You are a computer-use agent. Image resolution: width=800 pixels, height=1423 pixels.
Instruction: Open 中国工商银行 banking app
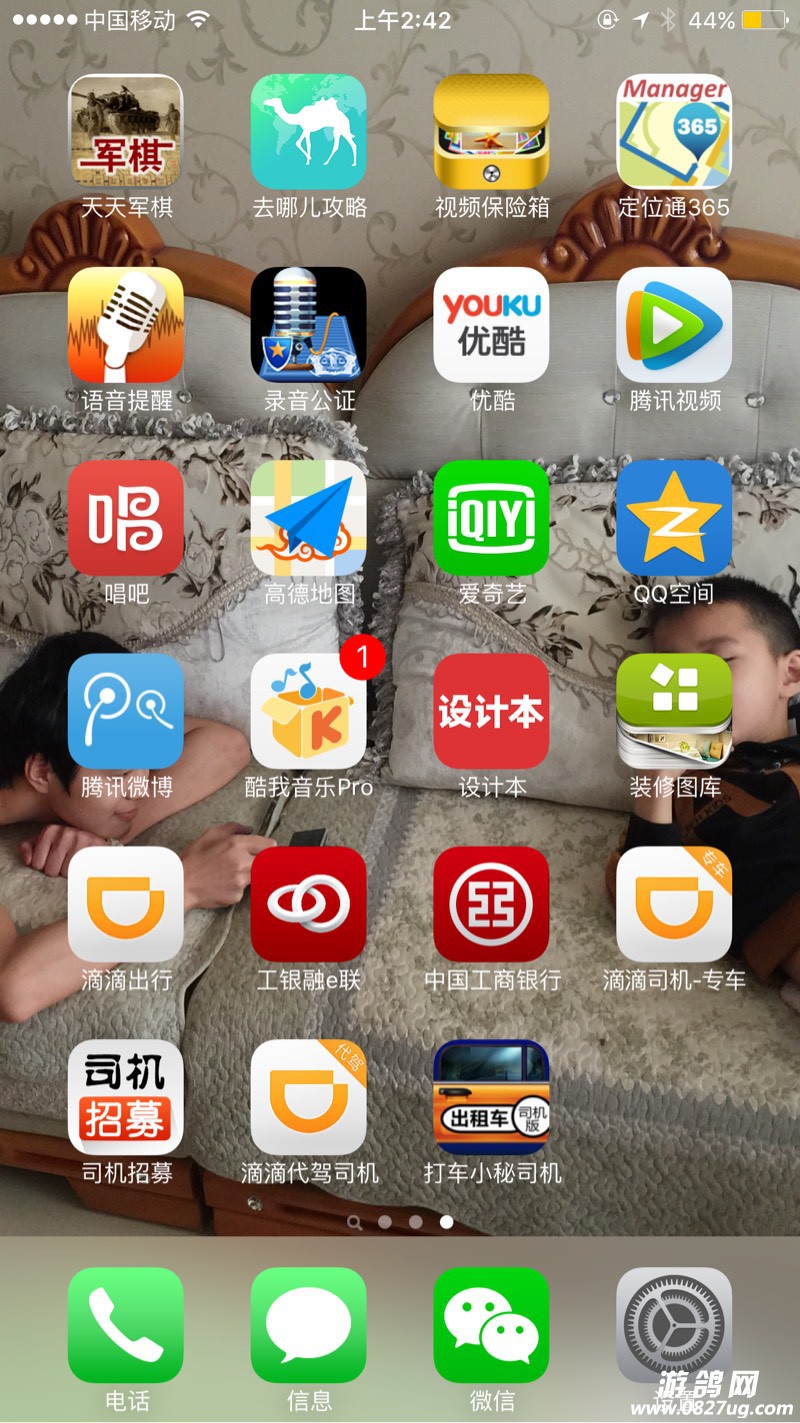click(x=491, y=904)
